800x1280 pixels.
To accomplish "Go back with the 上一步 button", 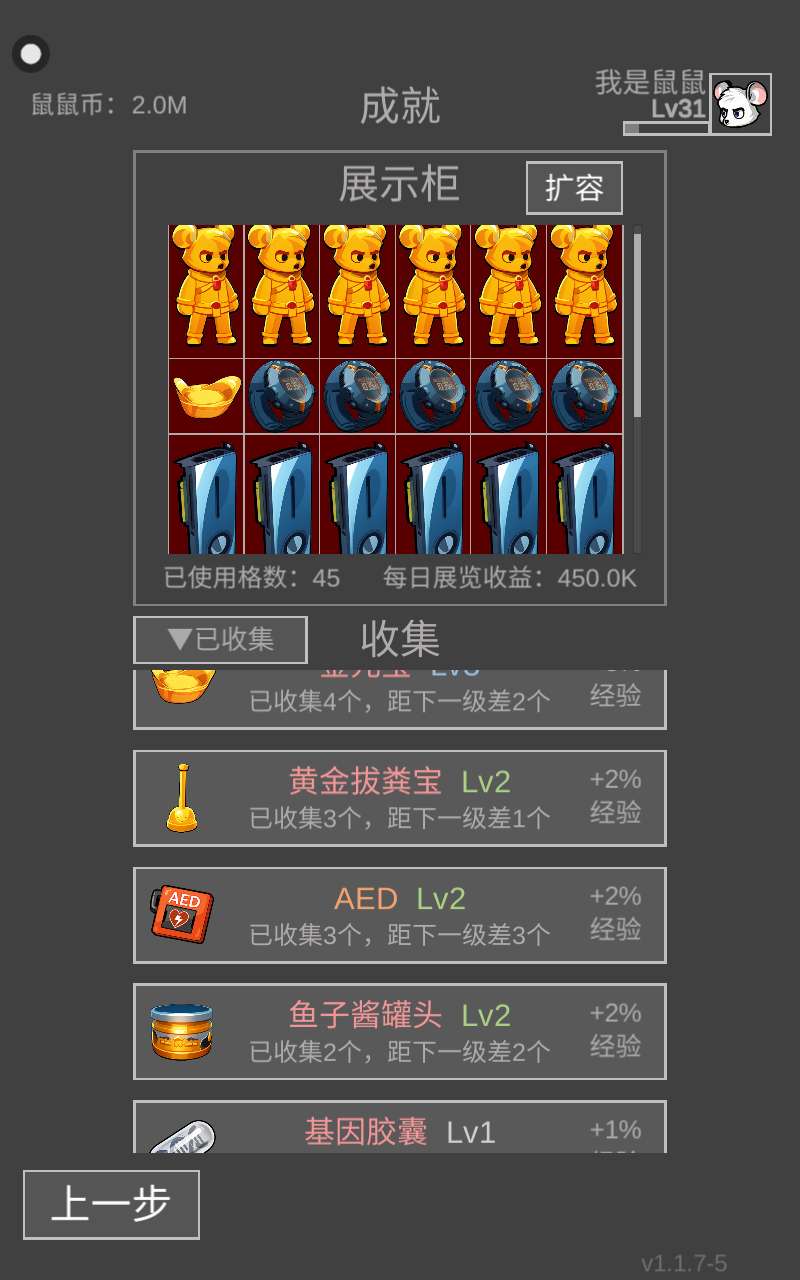I will coord(111,1204).
